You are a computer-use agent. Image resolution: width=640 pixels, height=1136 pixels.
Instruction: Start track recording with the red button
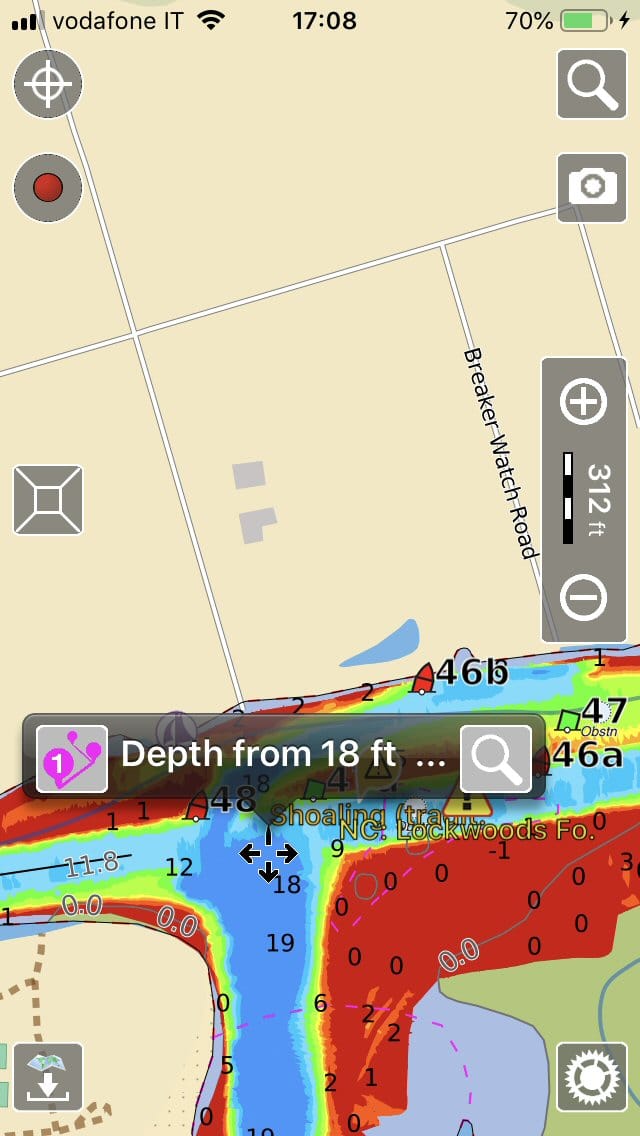point(48,188)
